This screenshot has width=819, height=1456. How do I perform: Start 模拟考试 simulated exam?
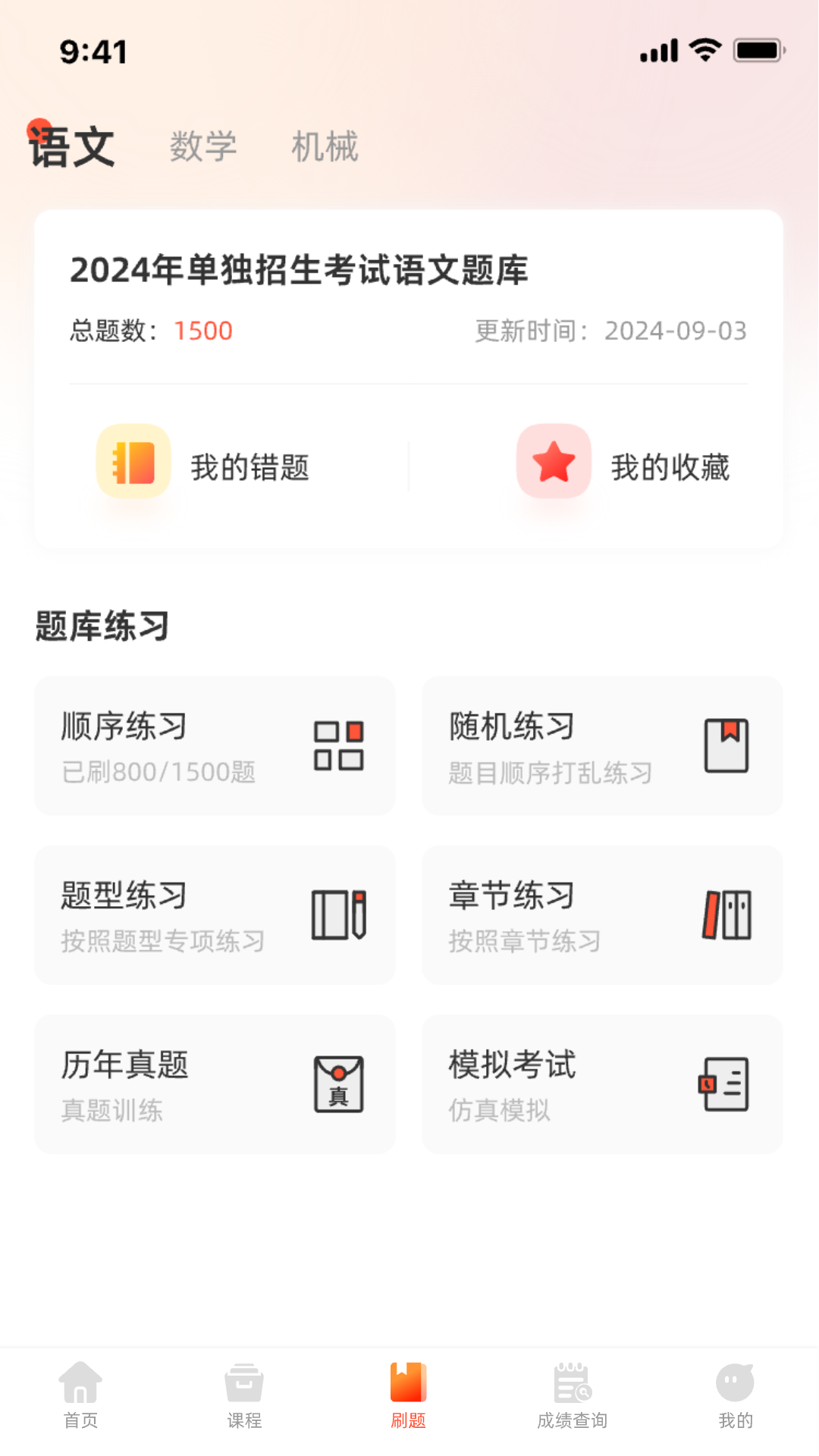[x=601, y=1083]
